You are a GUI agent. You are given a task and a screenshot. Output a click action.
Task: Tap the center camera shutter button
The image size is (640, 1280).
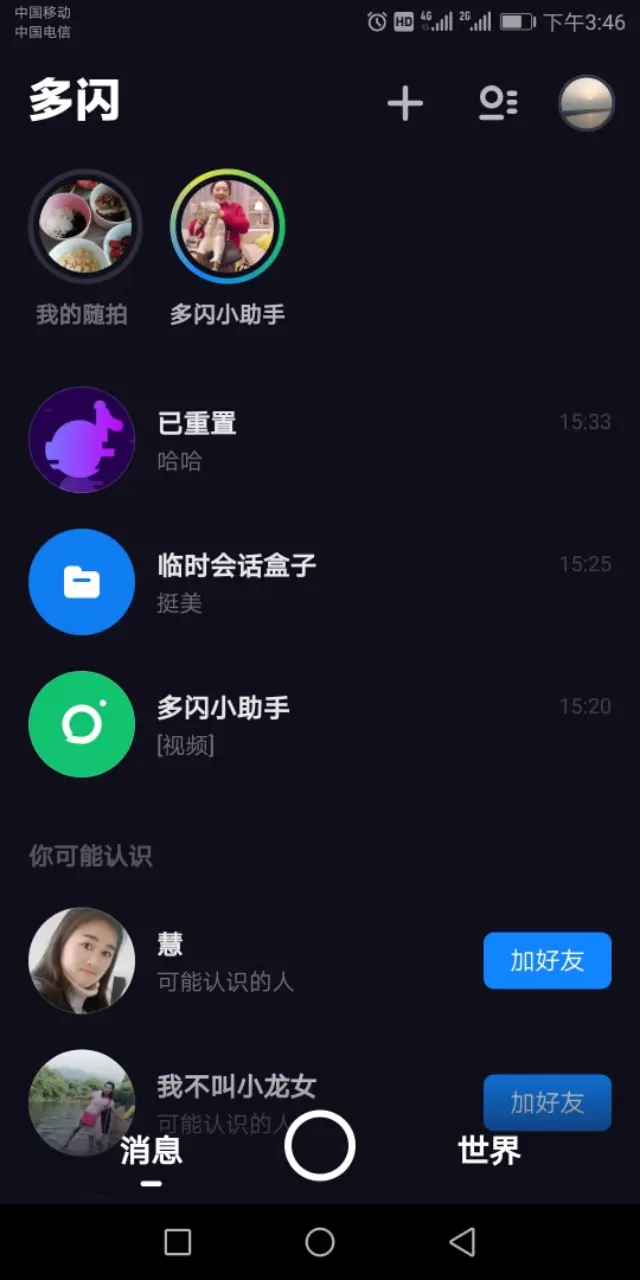(320, 1146)
